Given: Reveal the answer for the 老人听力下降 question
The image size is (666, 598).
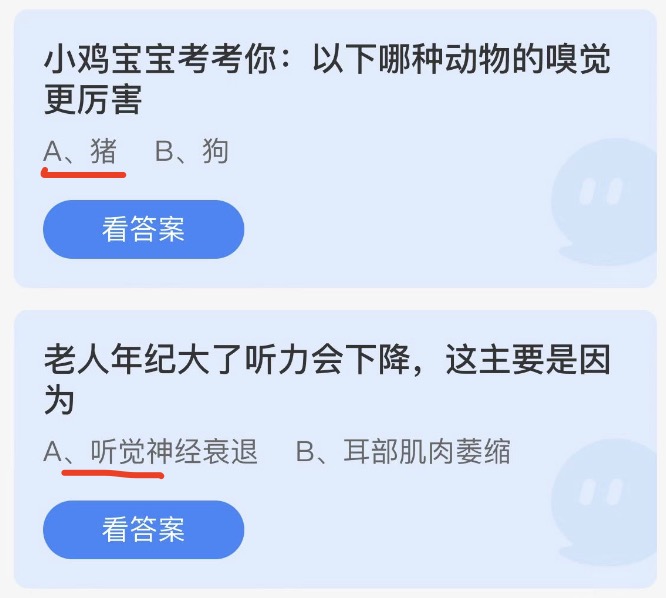Looking at the screenshot, I should point(143,529).
